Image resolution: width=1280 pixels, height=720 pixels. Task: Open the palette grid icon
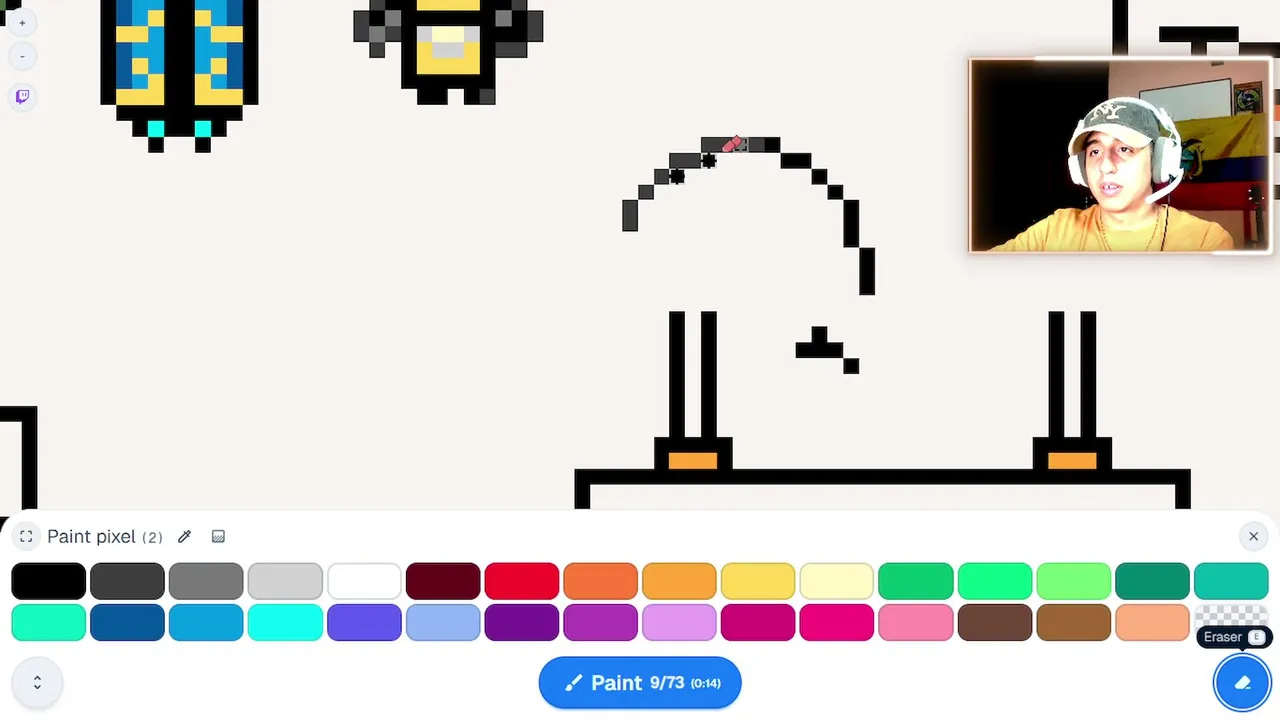click(x=218, y=537)
